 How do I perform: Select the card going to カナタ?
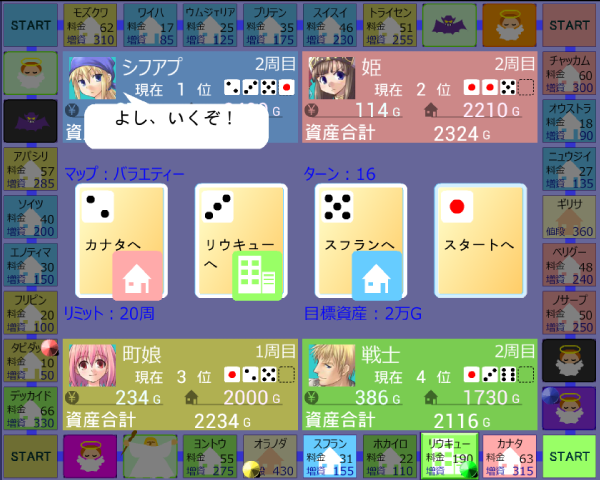click(121, 240)
